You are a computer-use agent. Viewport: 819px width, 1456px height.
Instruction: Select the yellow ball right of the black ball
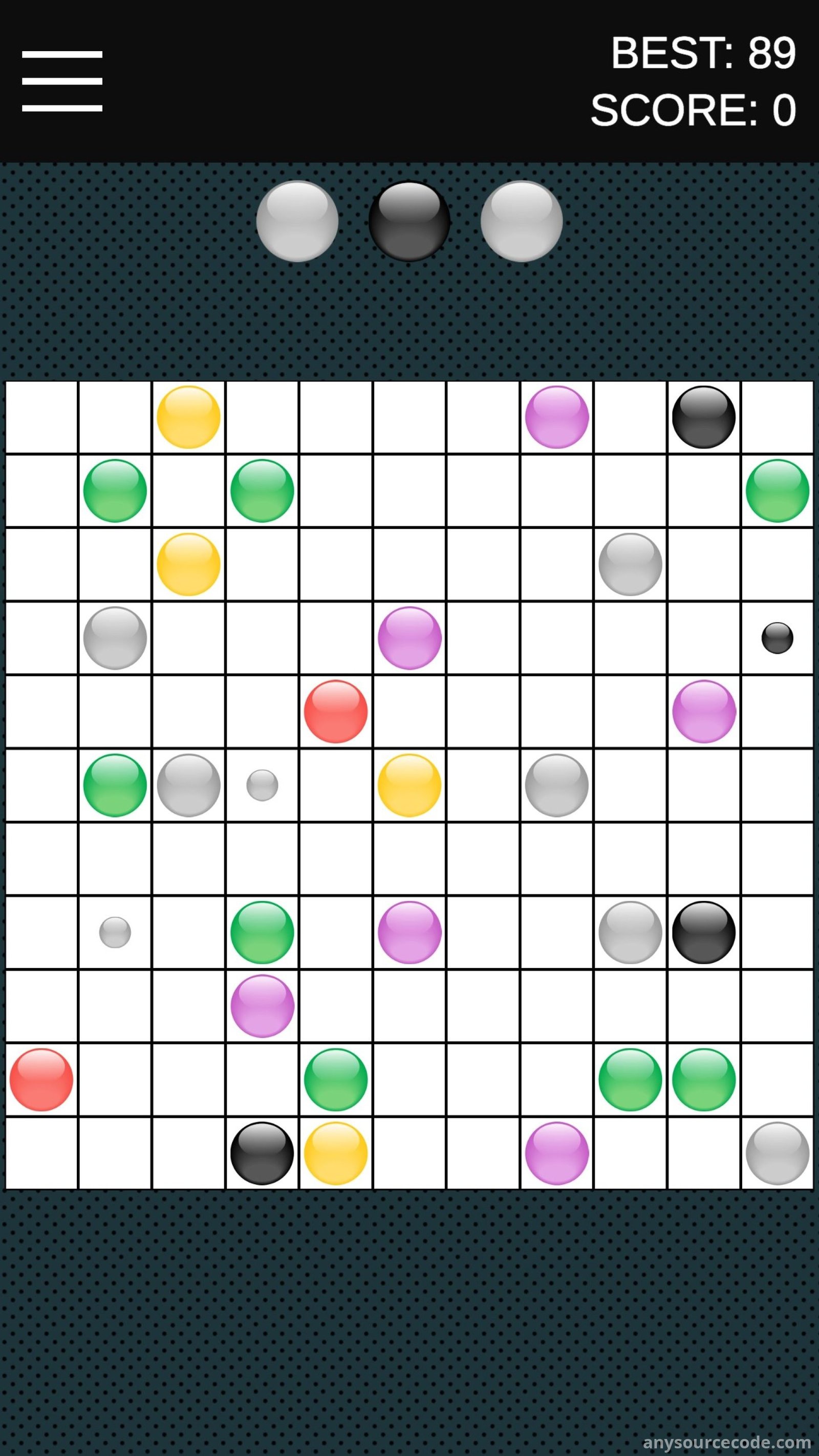click(x=336, y=1153)
